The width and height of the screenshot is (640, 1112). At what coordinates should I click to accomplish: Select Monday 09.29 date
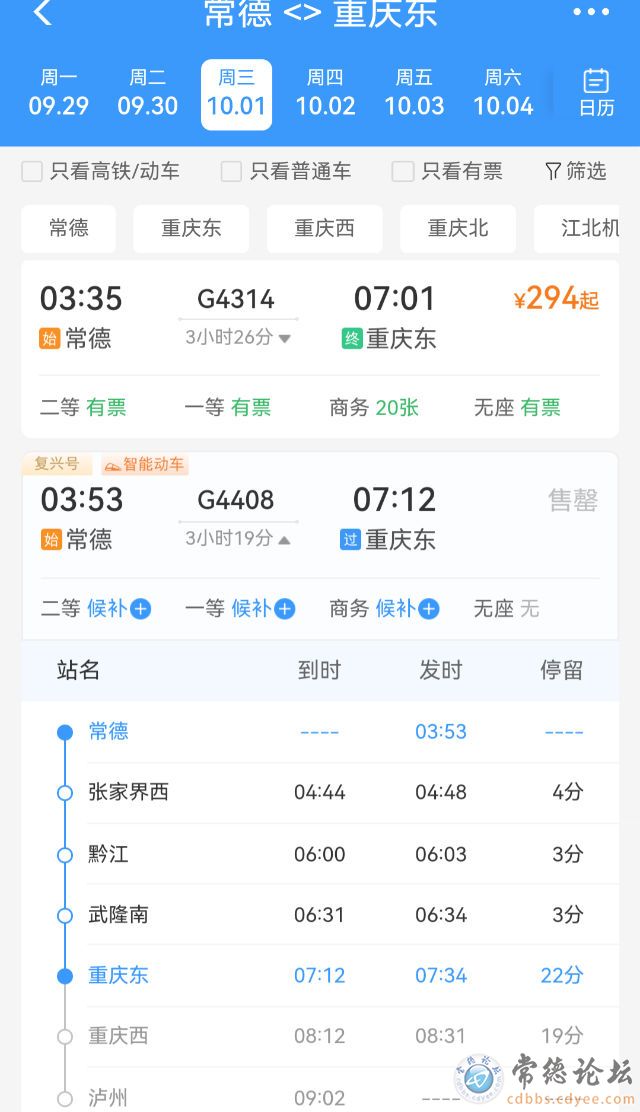pos(59,93)
